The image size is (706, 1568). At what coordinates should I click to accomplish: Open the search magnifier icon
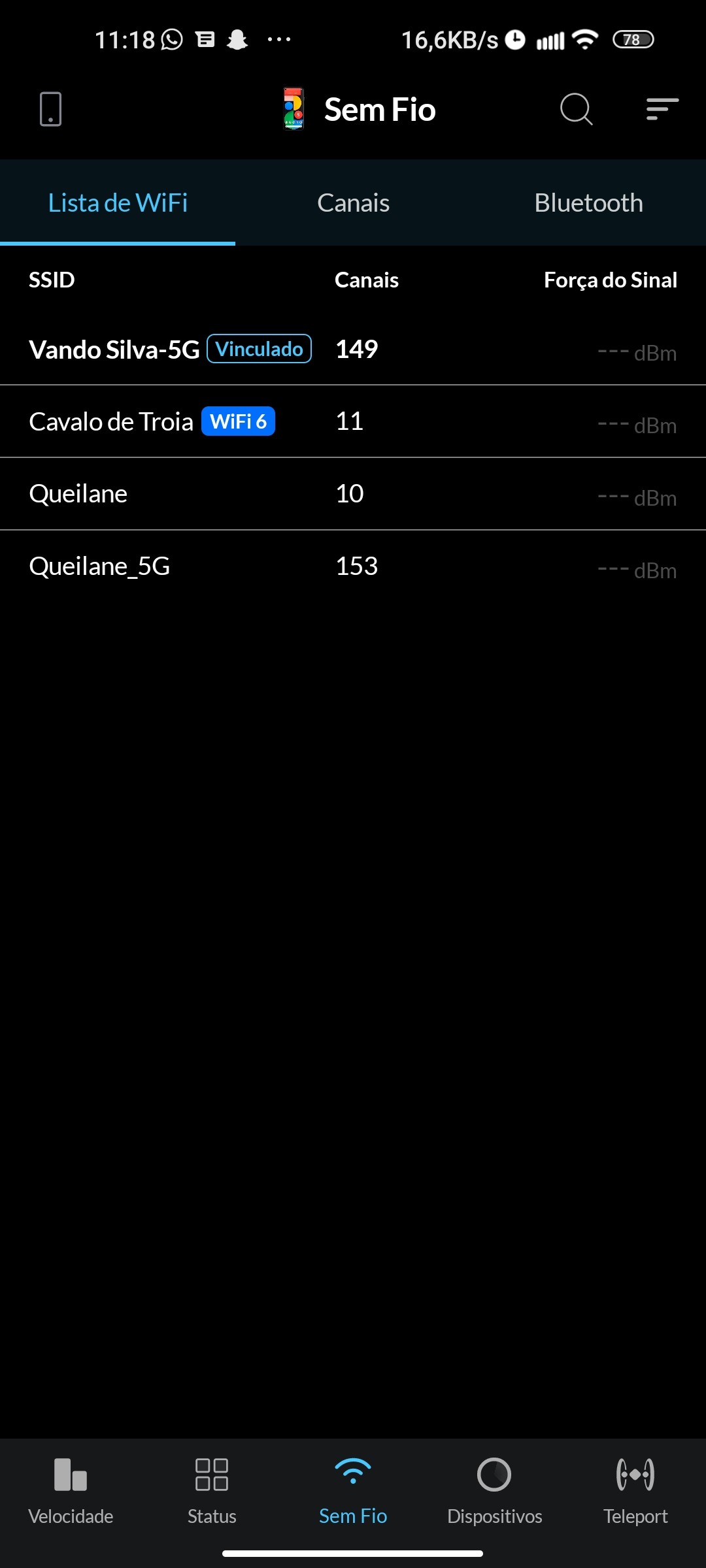click(576, 109)
